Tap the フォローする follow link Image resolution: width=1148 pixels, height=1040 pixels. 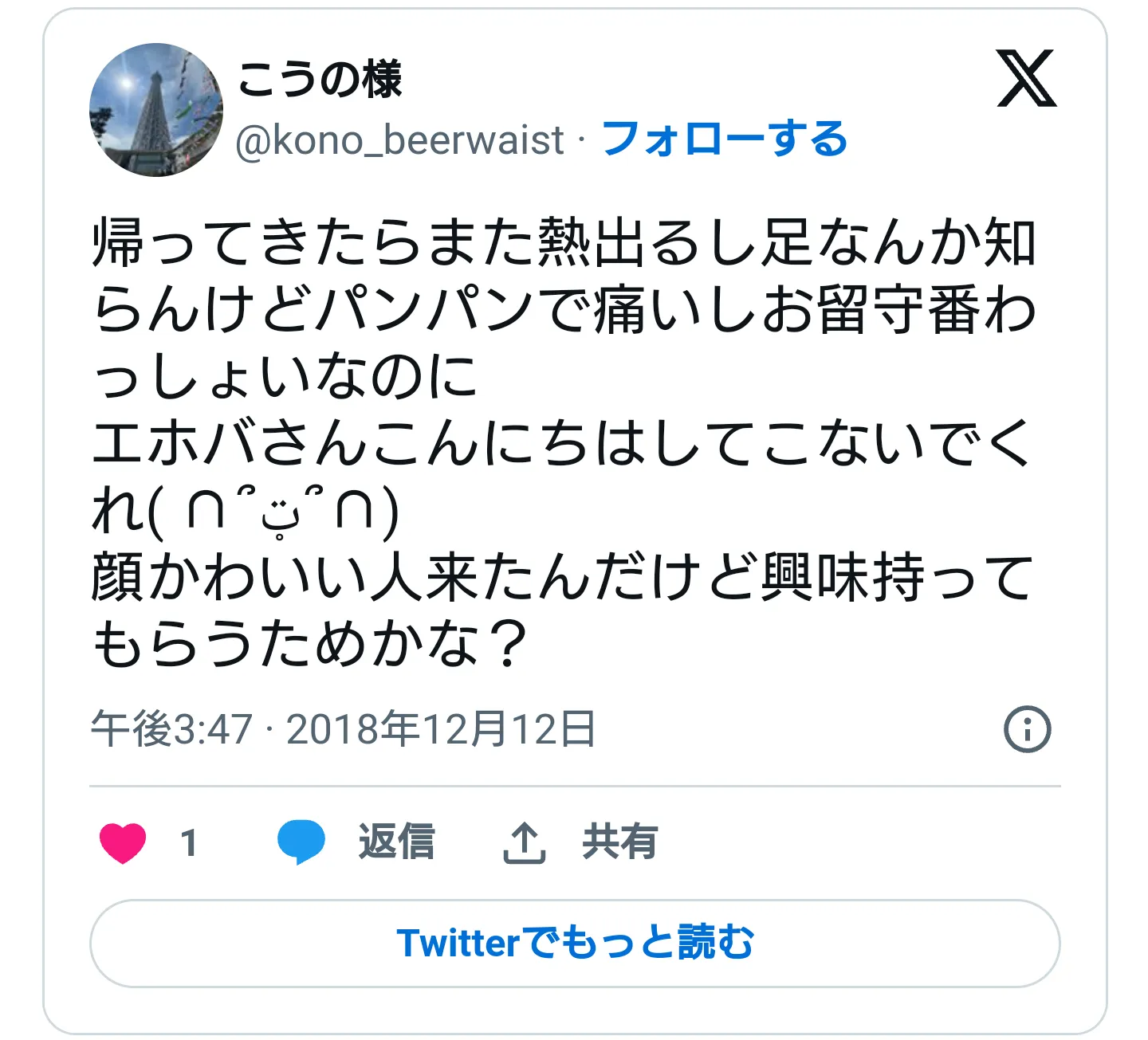(724, 139)
